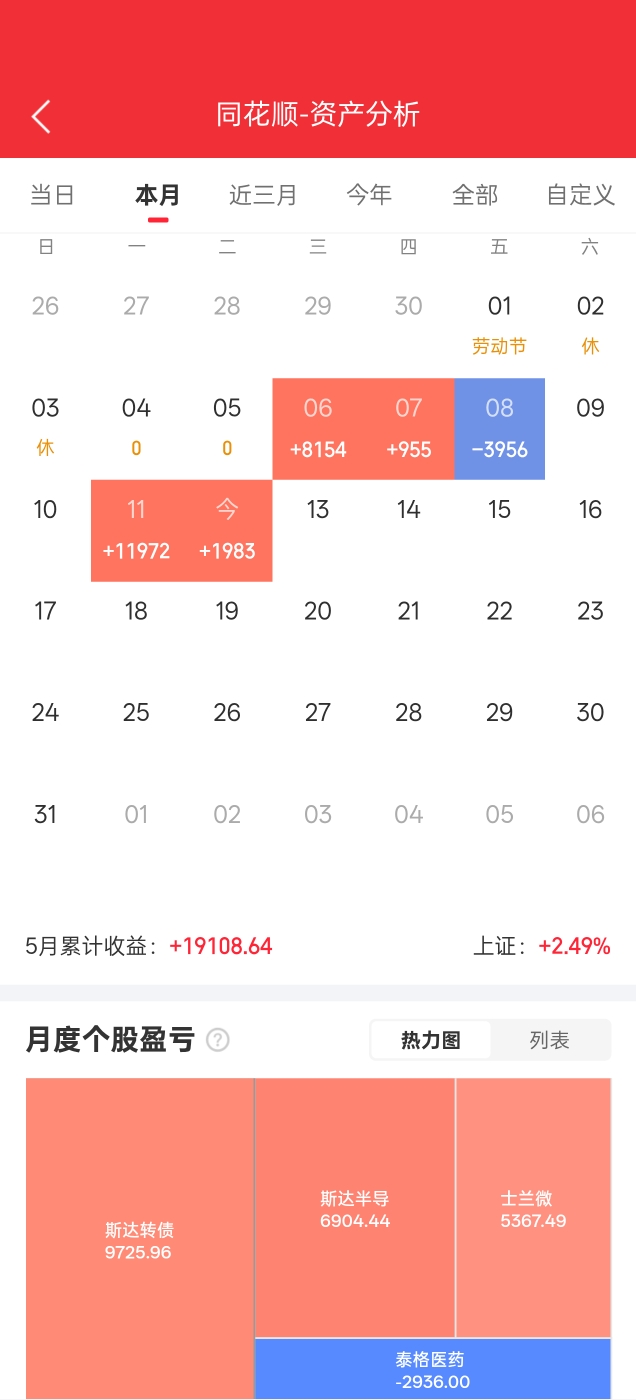
Task: Open the 士兰微 heatmap tile
Action: (x=533, y=1208)
